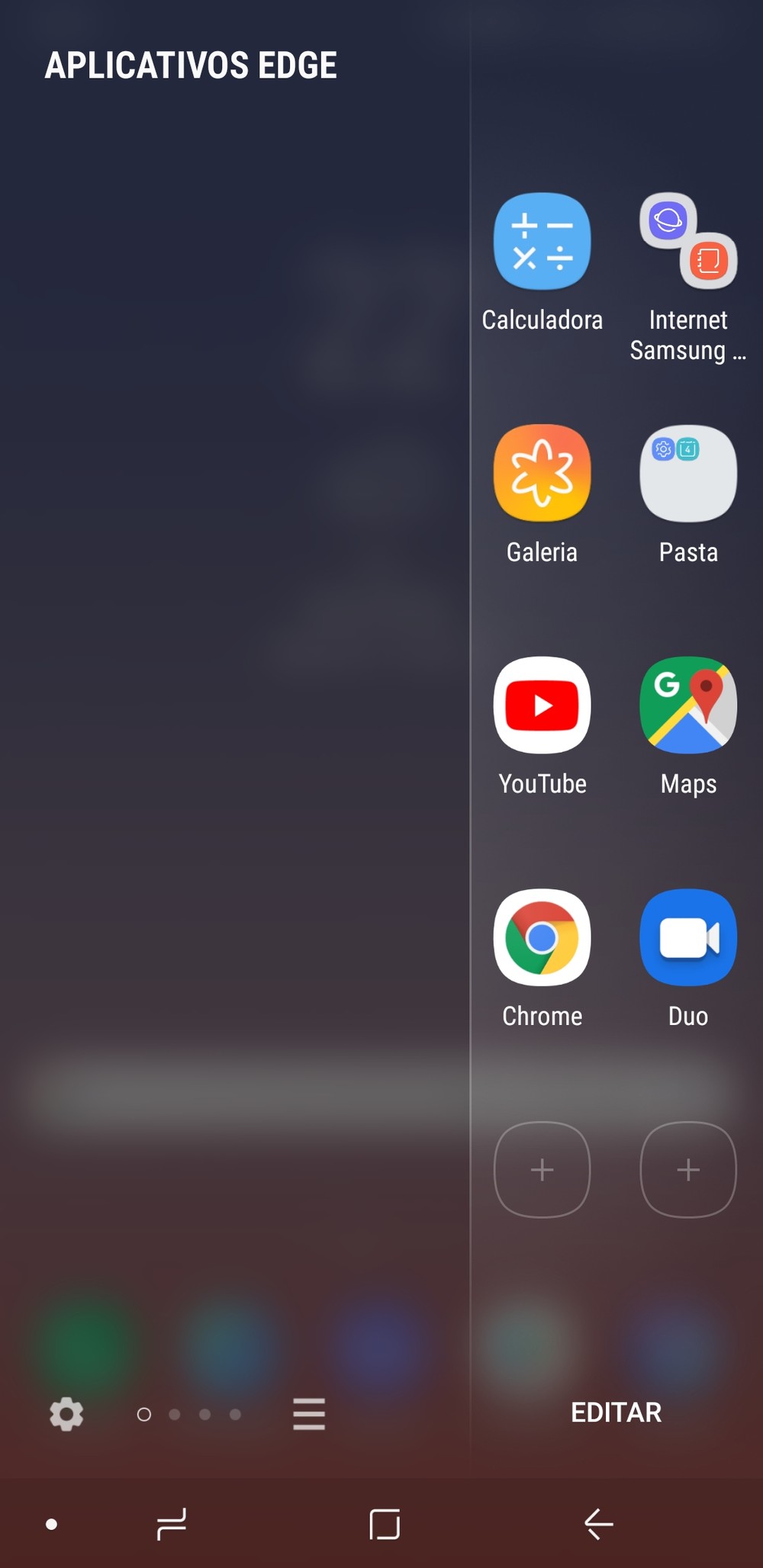Add an app to the first empty slot
763x1568 pixels.
click(542, 1169)
